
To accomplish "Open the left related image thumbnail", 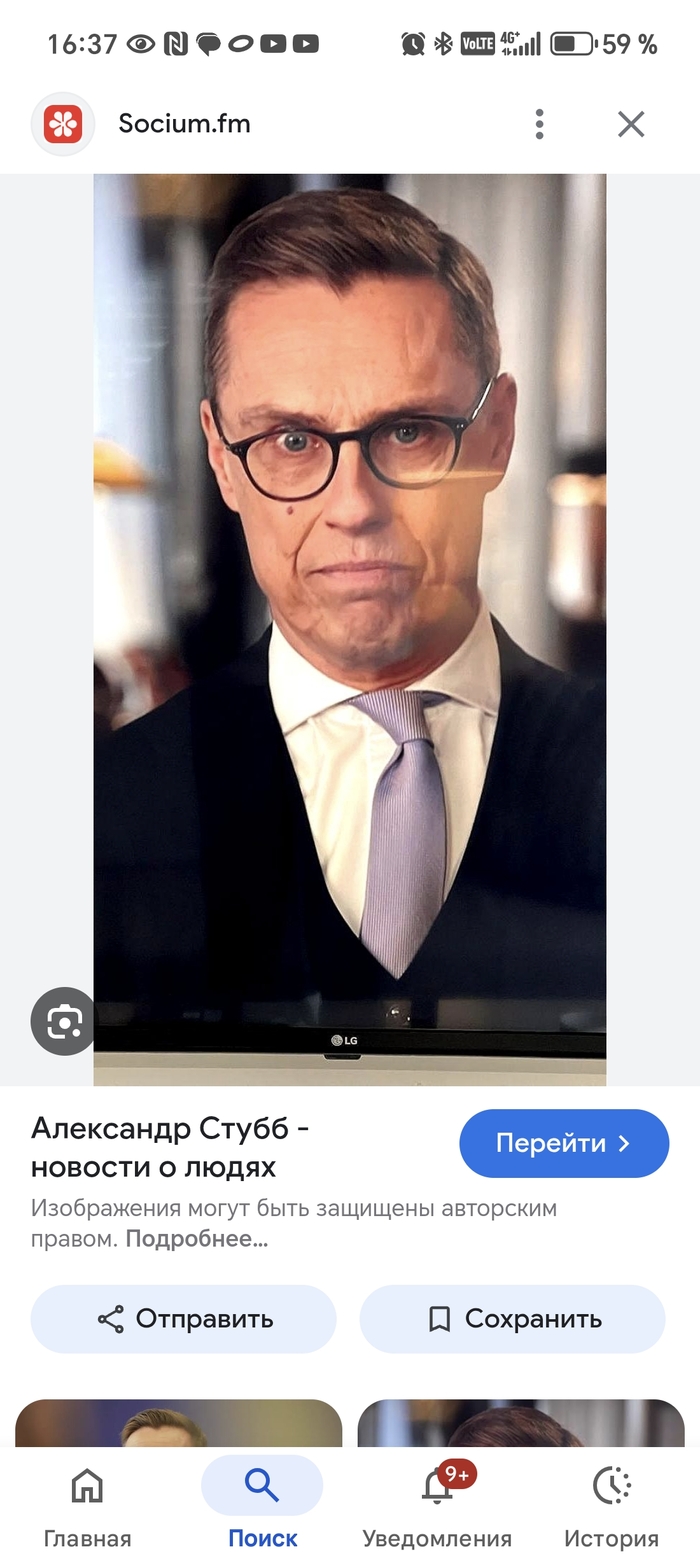I will (x=179, y=1423).
